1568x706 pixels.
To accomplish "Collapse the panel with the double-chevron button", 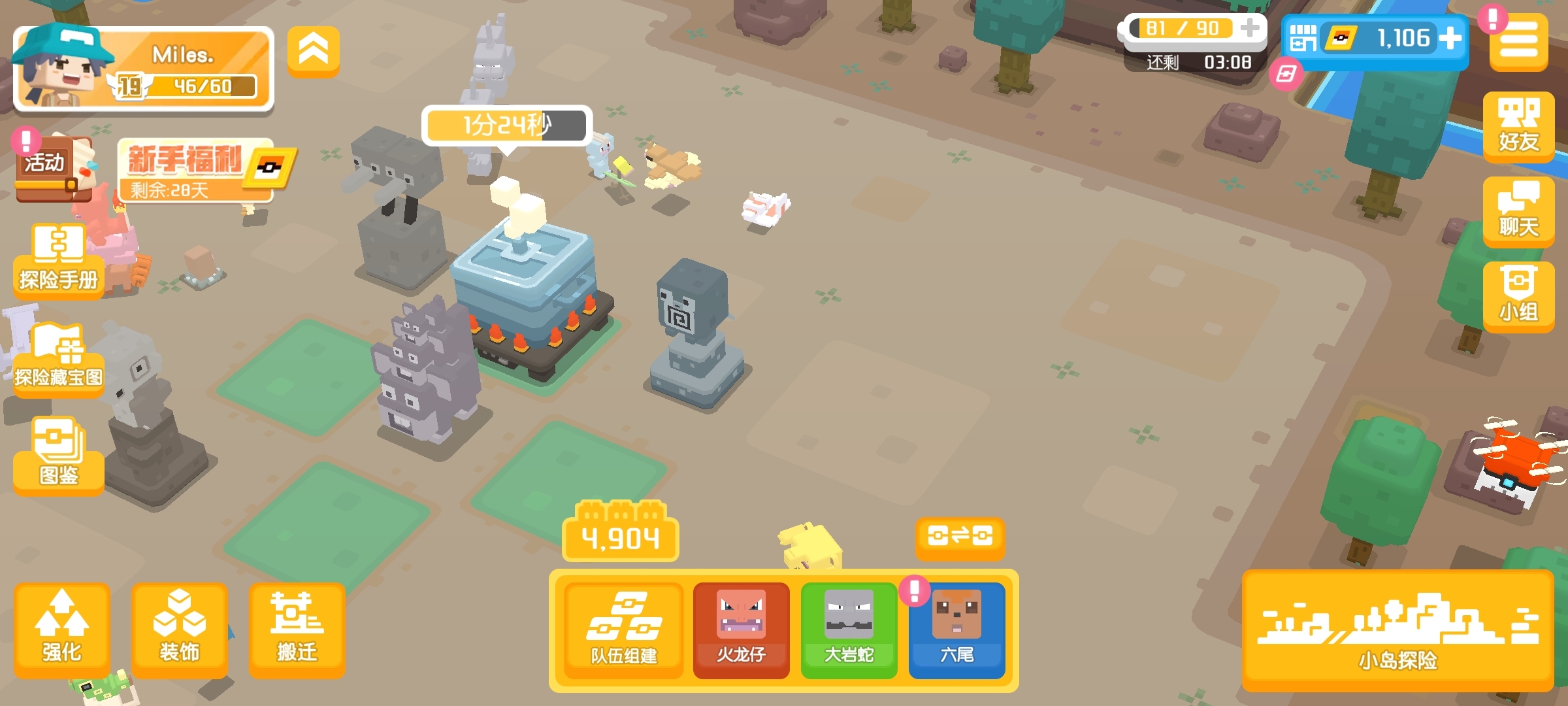I will pos(314,50).
